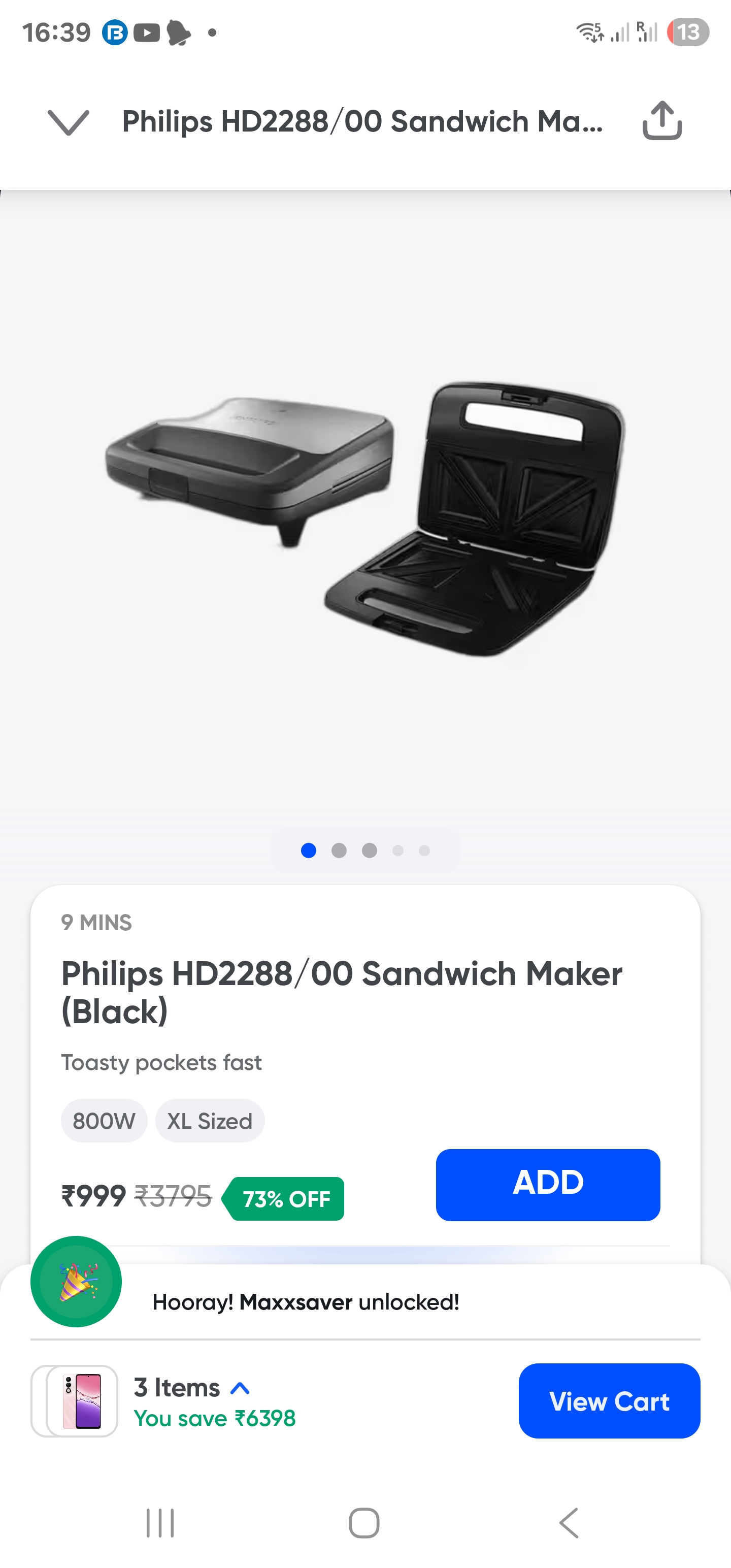The height and width of the screenshot is (1568, 731).
Task: View the sandwich maker product image
Action: [365, 517]
